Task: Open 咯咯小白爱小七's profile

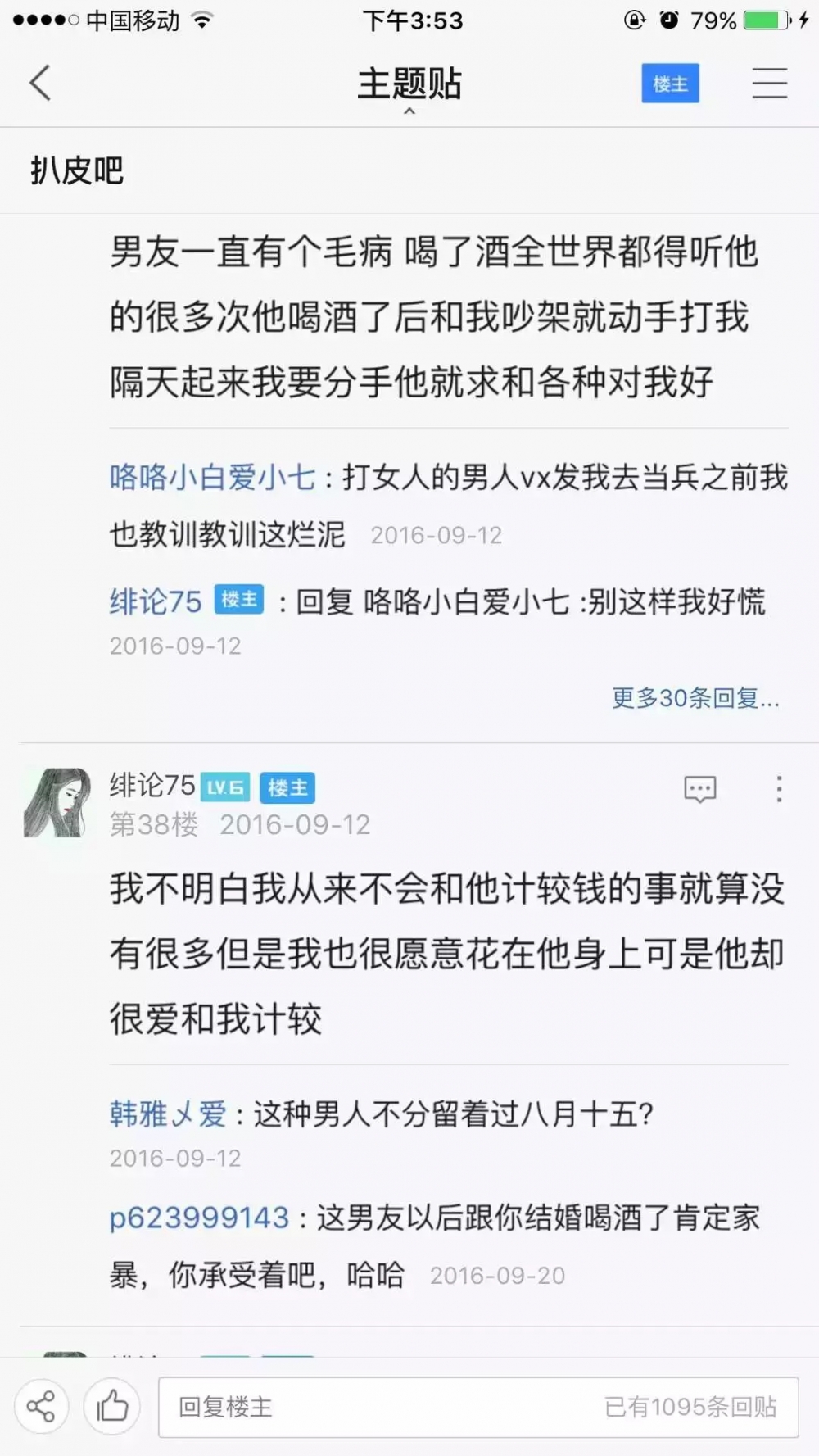Action: pos(213,477)
